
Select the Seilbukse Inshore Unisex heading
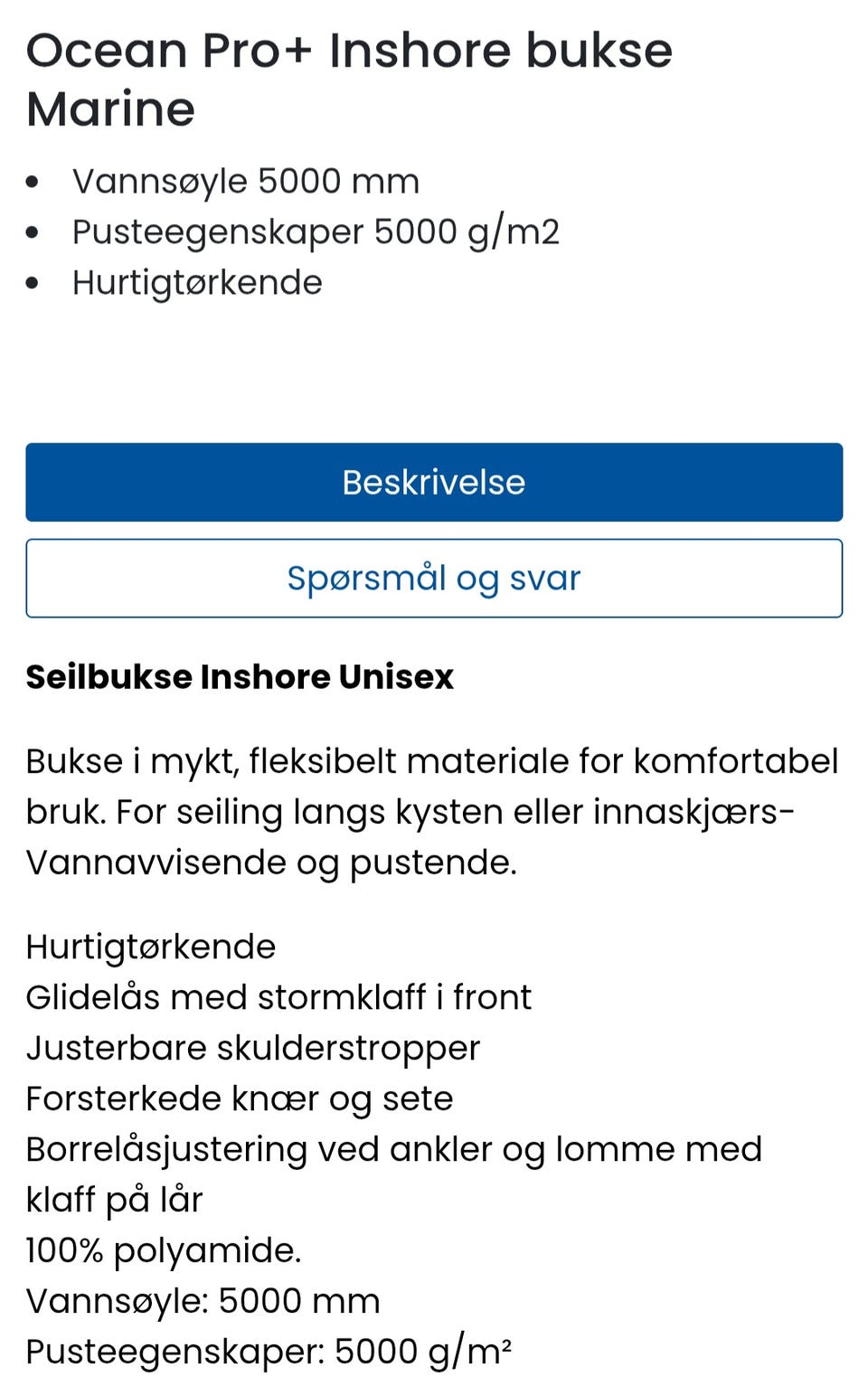(x=240, y=676)
